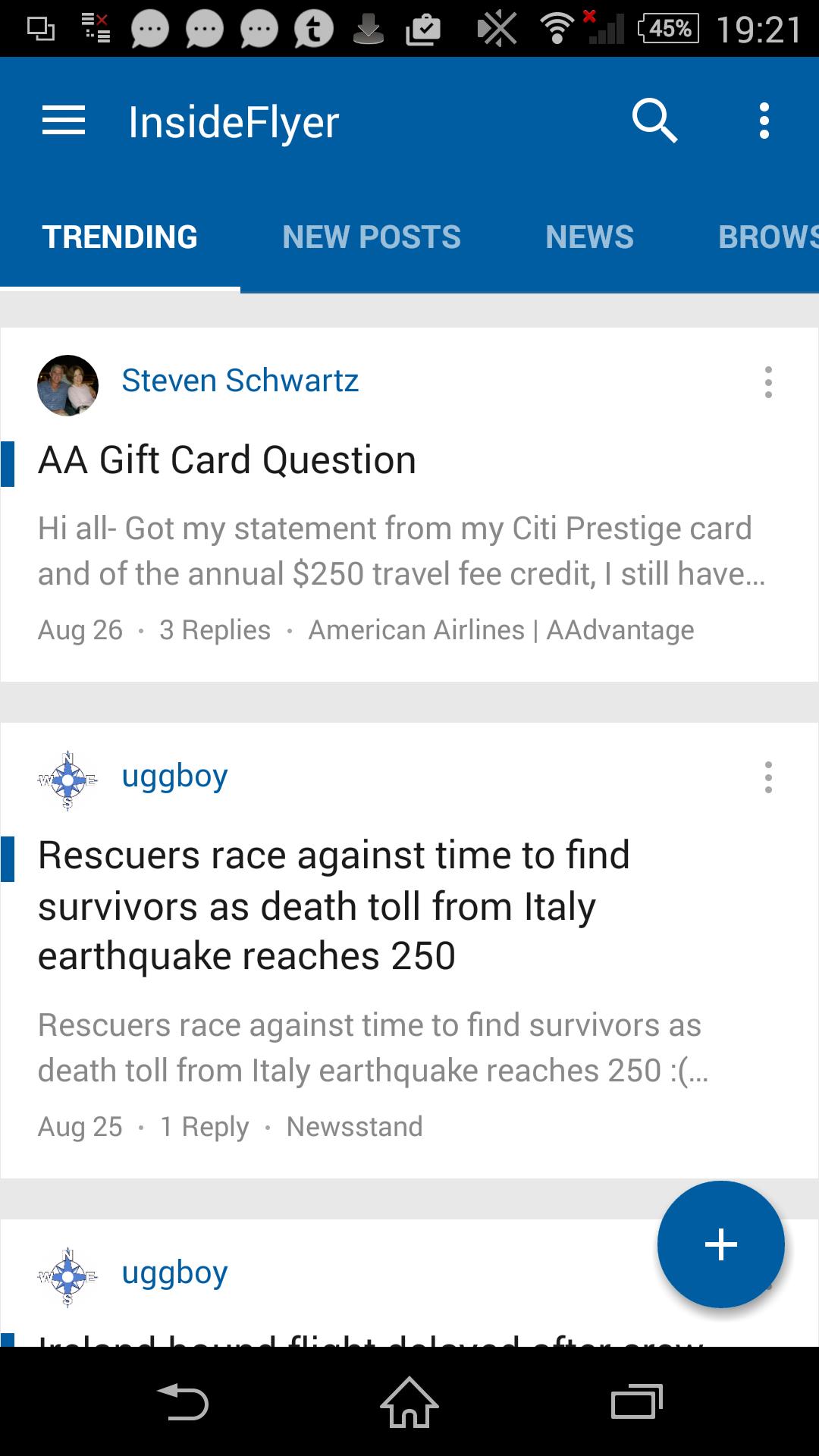819x1456 pixels.
Task: Open options for Italy earthquake post
Action: [x=768, y=777]
